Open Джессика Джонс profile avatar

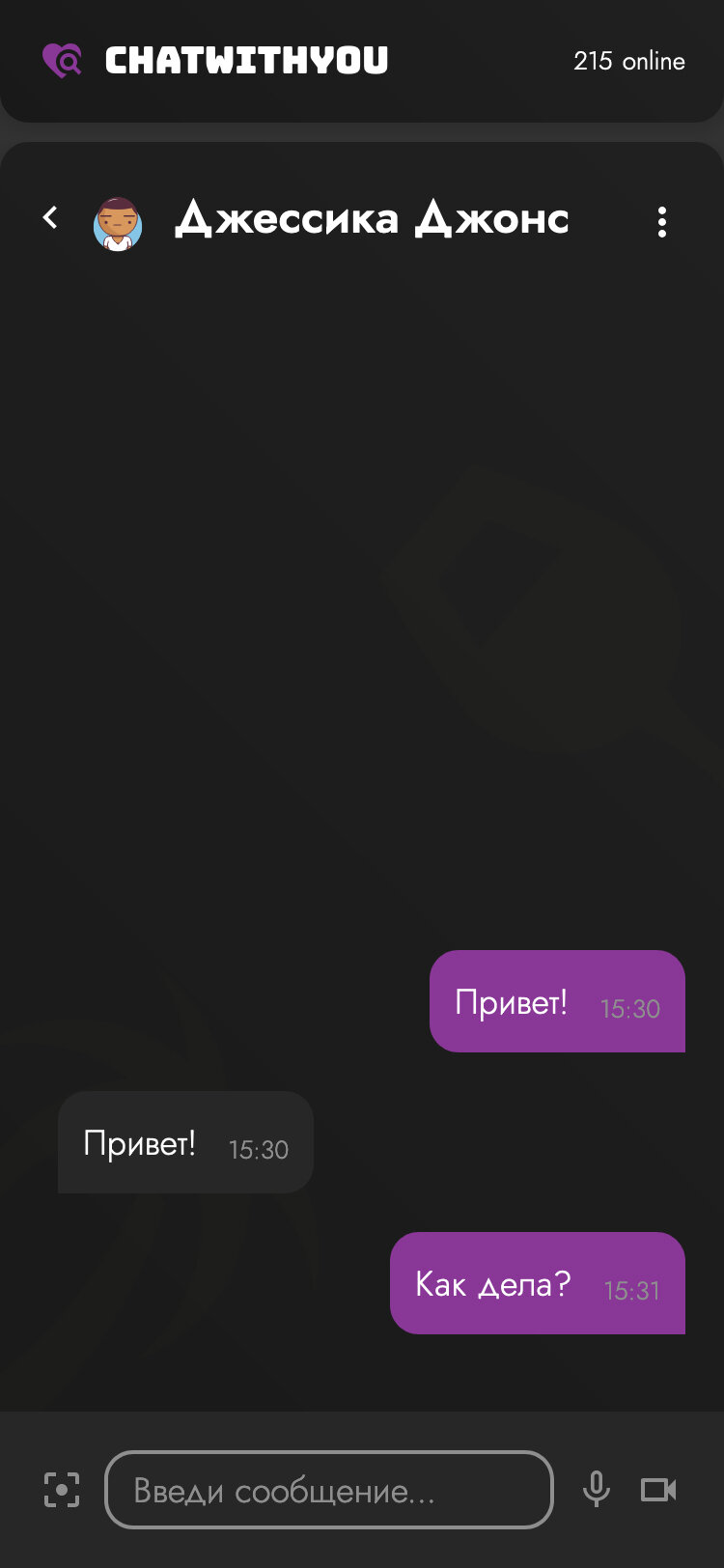118,224
